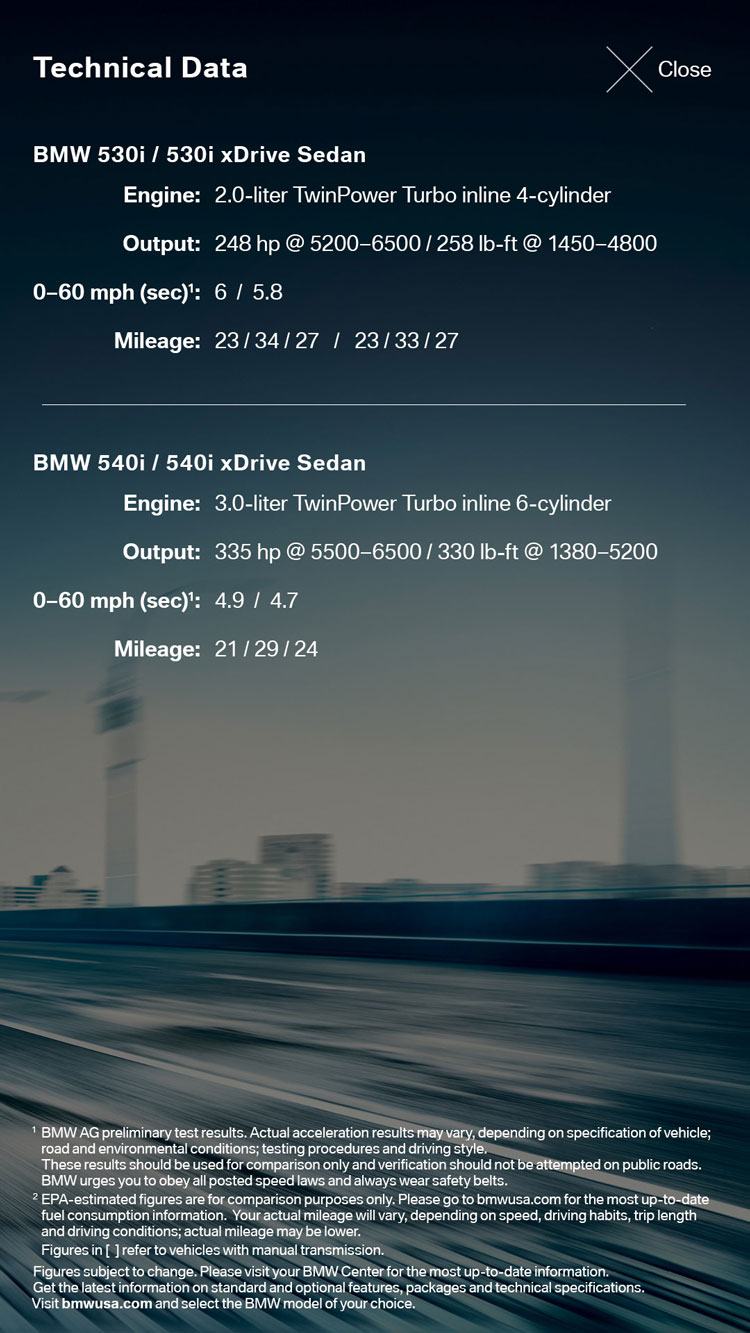
Task: Close the Technical Data overlay
Action: coord(659,69)
